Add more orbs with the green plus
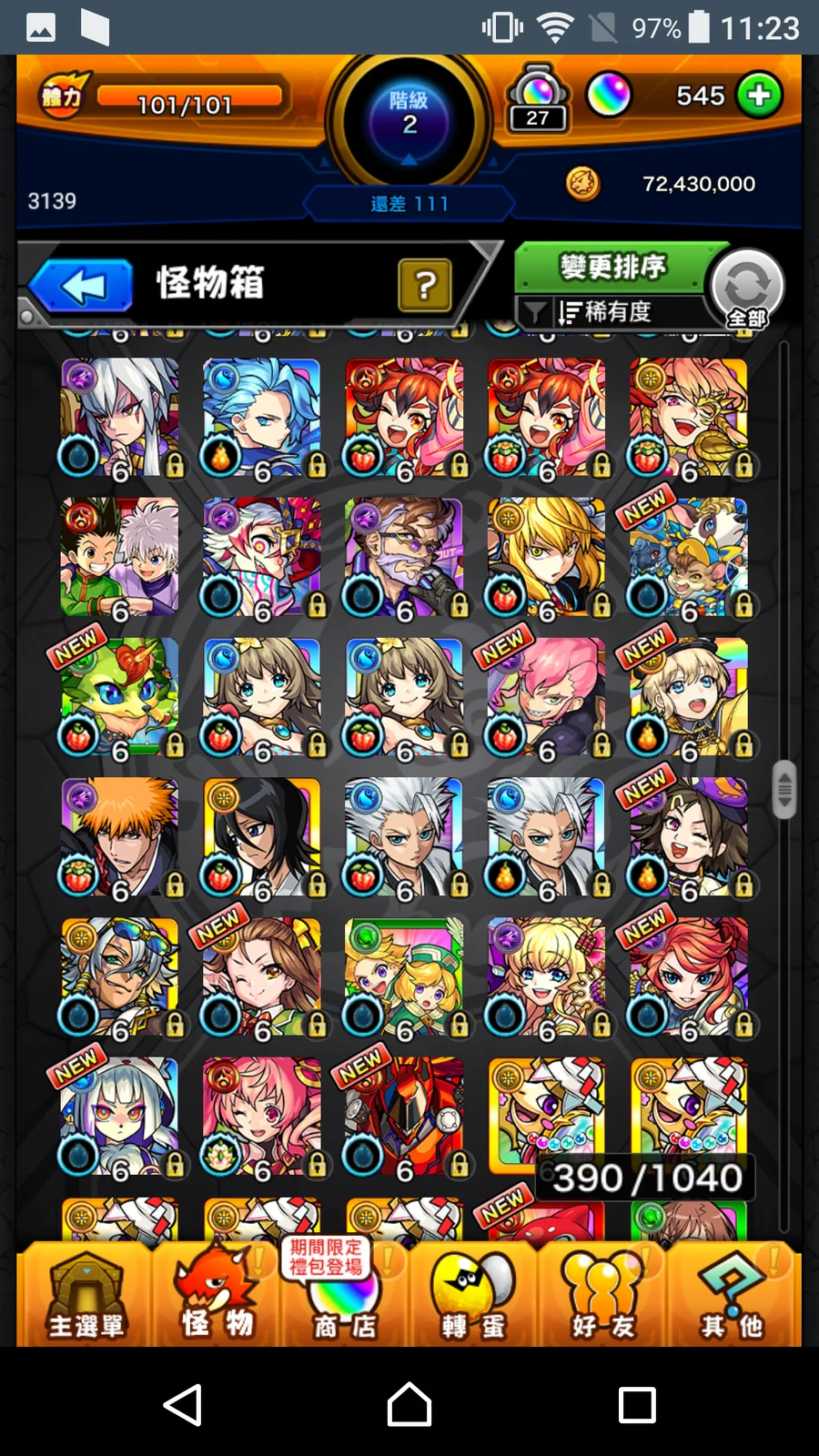Image resolution: width=819 pixels, height=1456 pixels. point(759,96)
